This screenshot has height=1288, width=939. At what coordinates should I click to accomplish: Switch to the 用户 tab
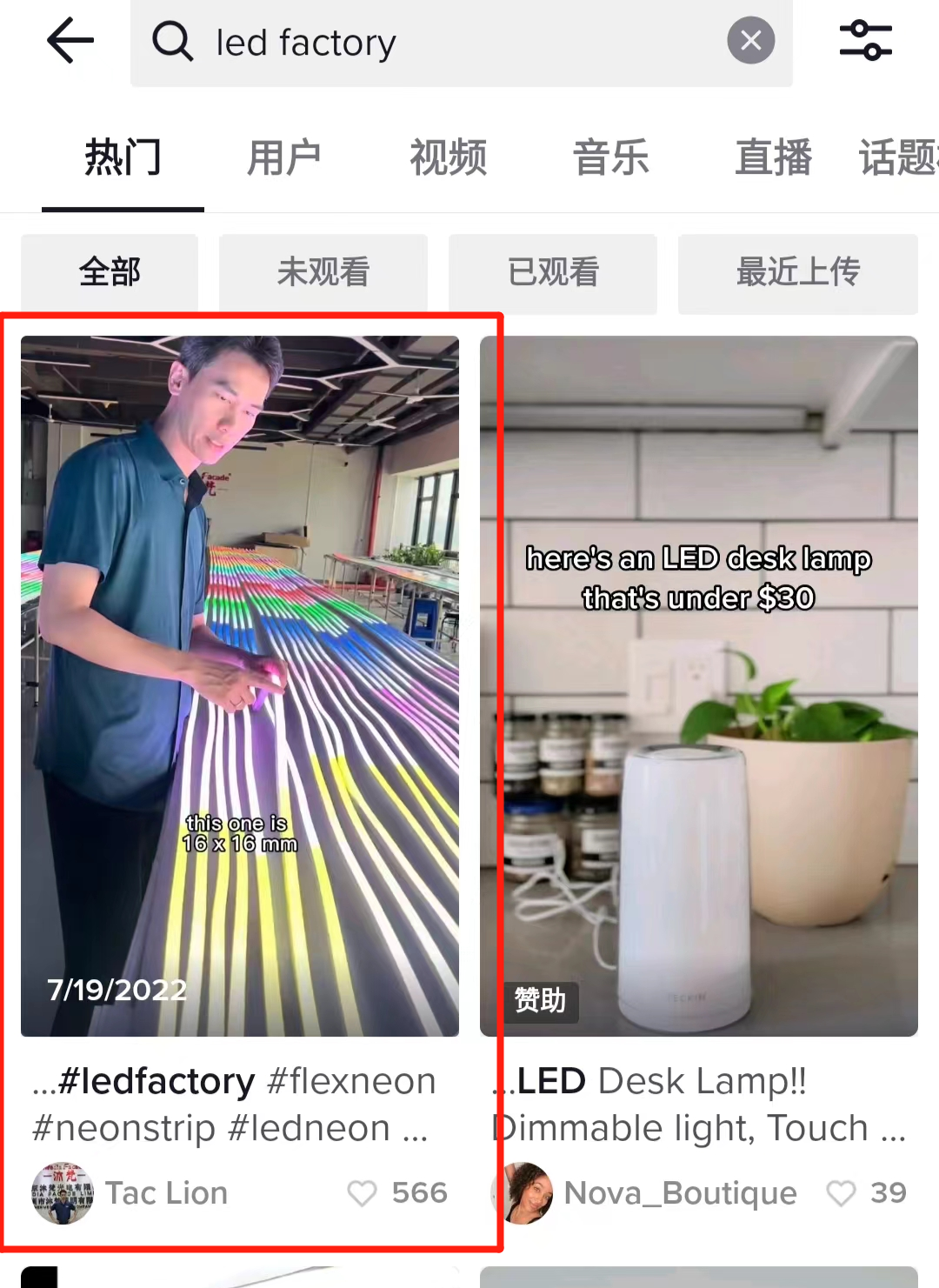click(284, 158)
